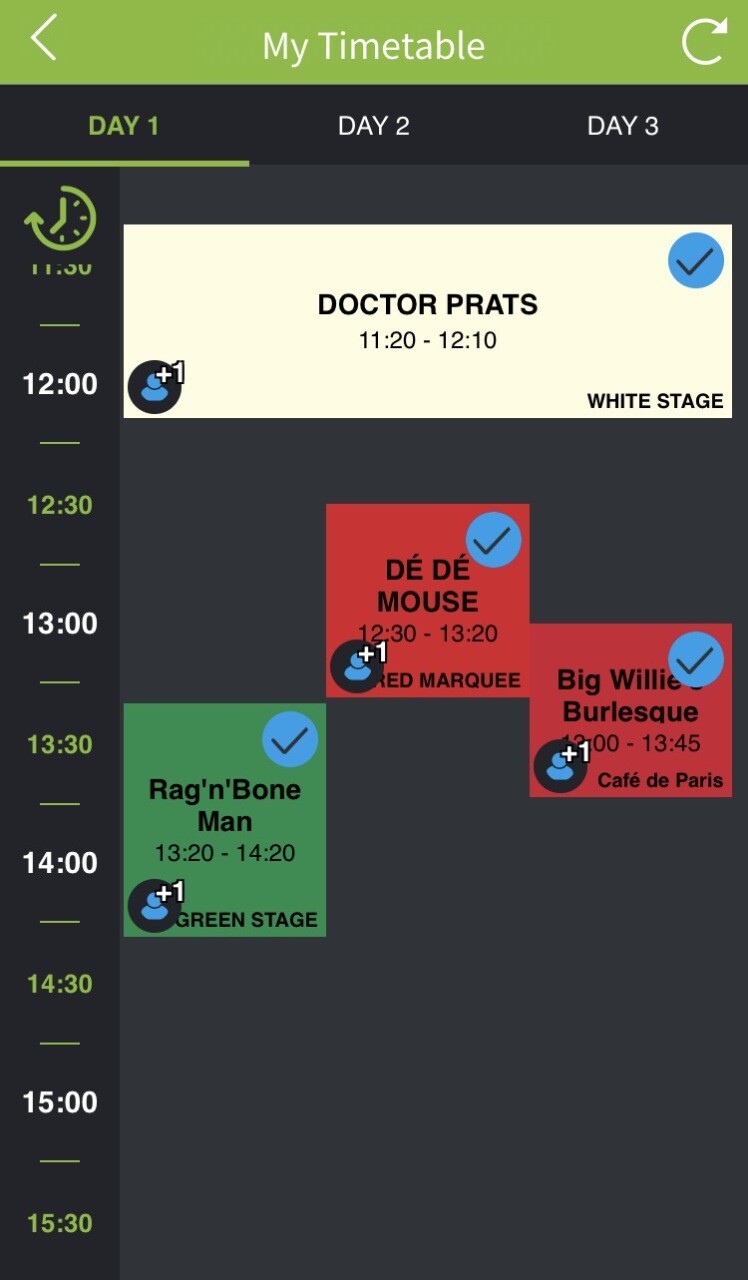Uncheck Dé Dé Mouse from timetable
Viewport: 748px width, 1280px height.
pos(494,540)
